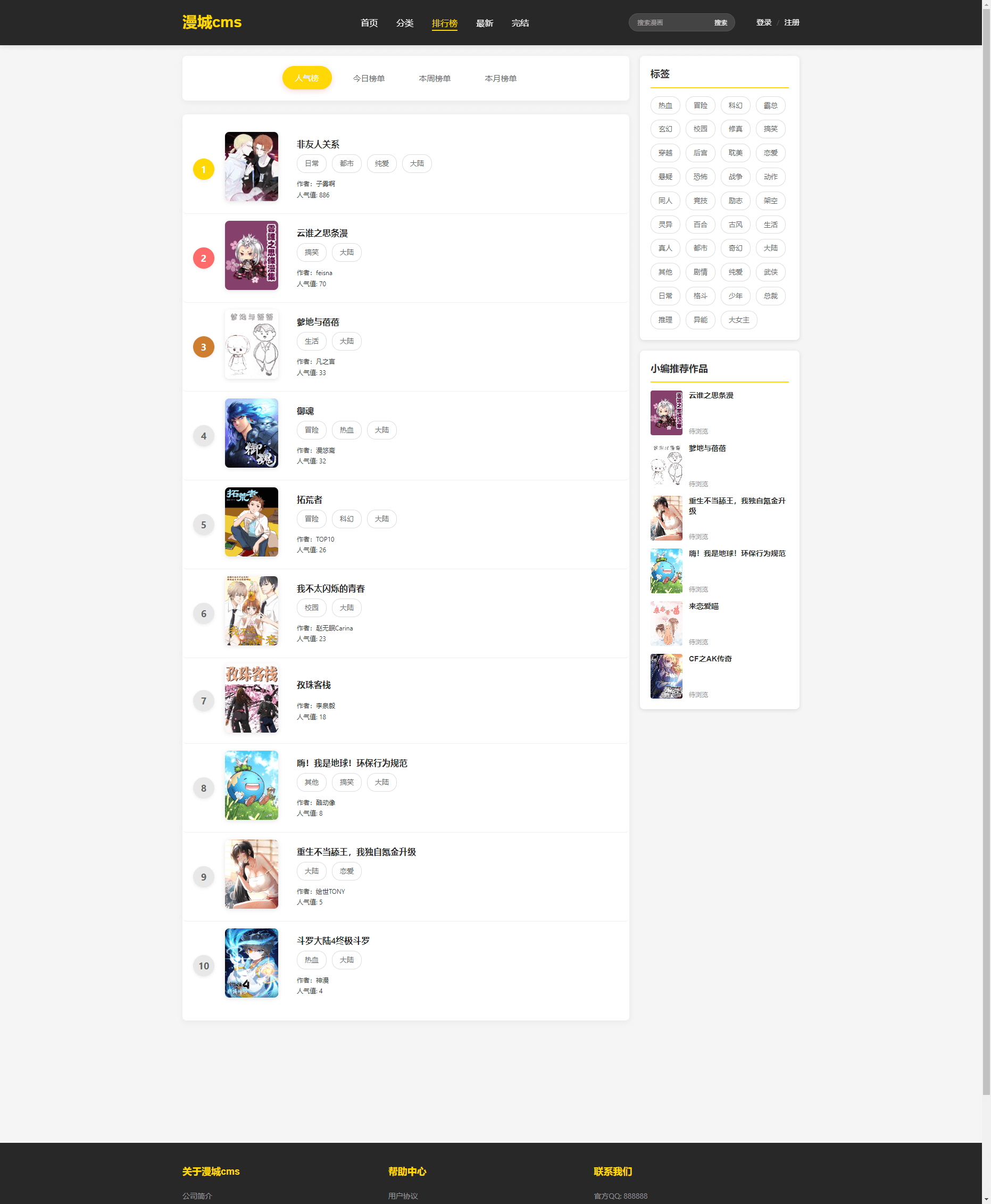The height and width of the screenshot is (1204, 991).
Task: Open the 登录 link
Action: click(763, 23)
